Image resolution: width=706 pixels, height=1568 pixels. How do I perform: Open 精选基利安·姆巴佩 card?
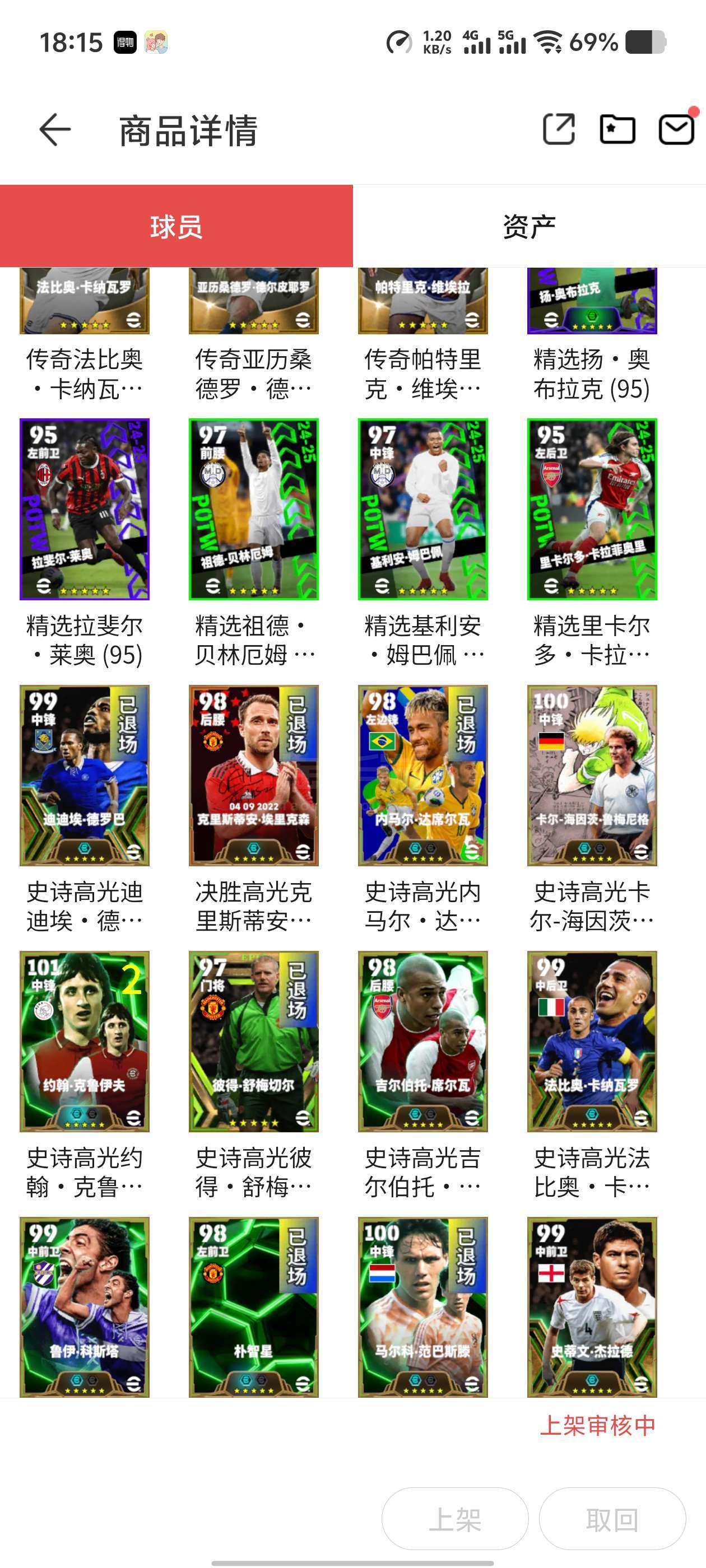[x=422, y=509]
